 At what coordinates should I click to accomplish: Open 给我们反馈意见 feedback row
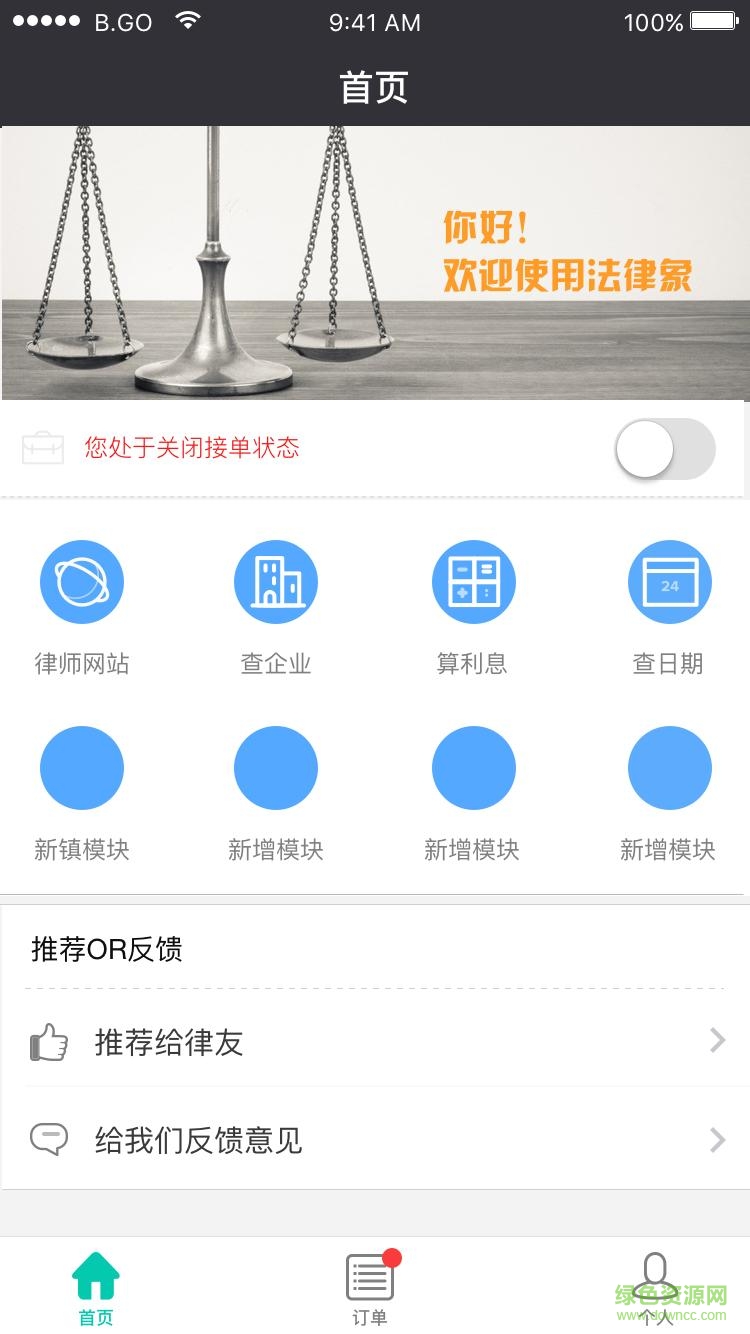(375, 1140)
